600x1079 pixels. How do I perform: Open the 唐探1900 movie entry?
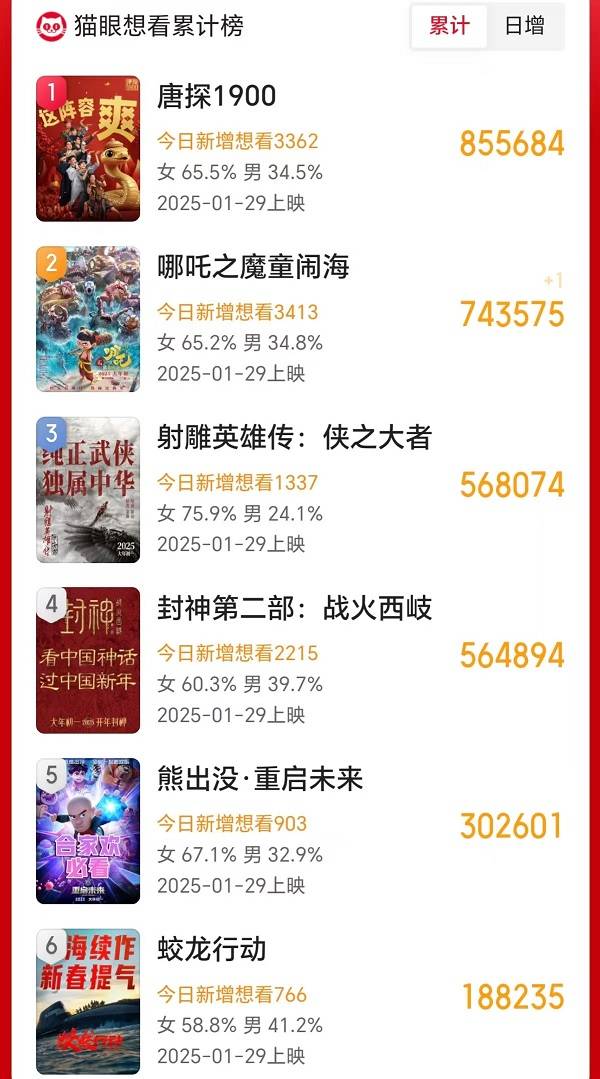216,97
